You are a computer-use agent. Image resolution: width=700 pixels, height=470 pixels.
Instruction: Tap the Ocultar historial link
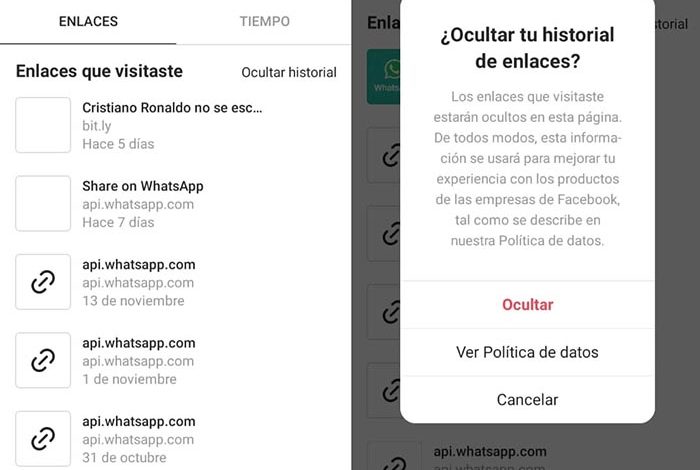289,72
